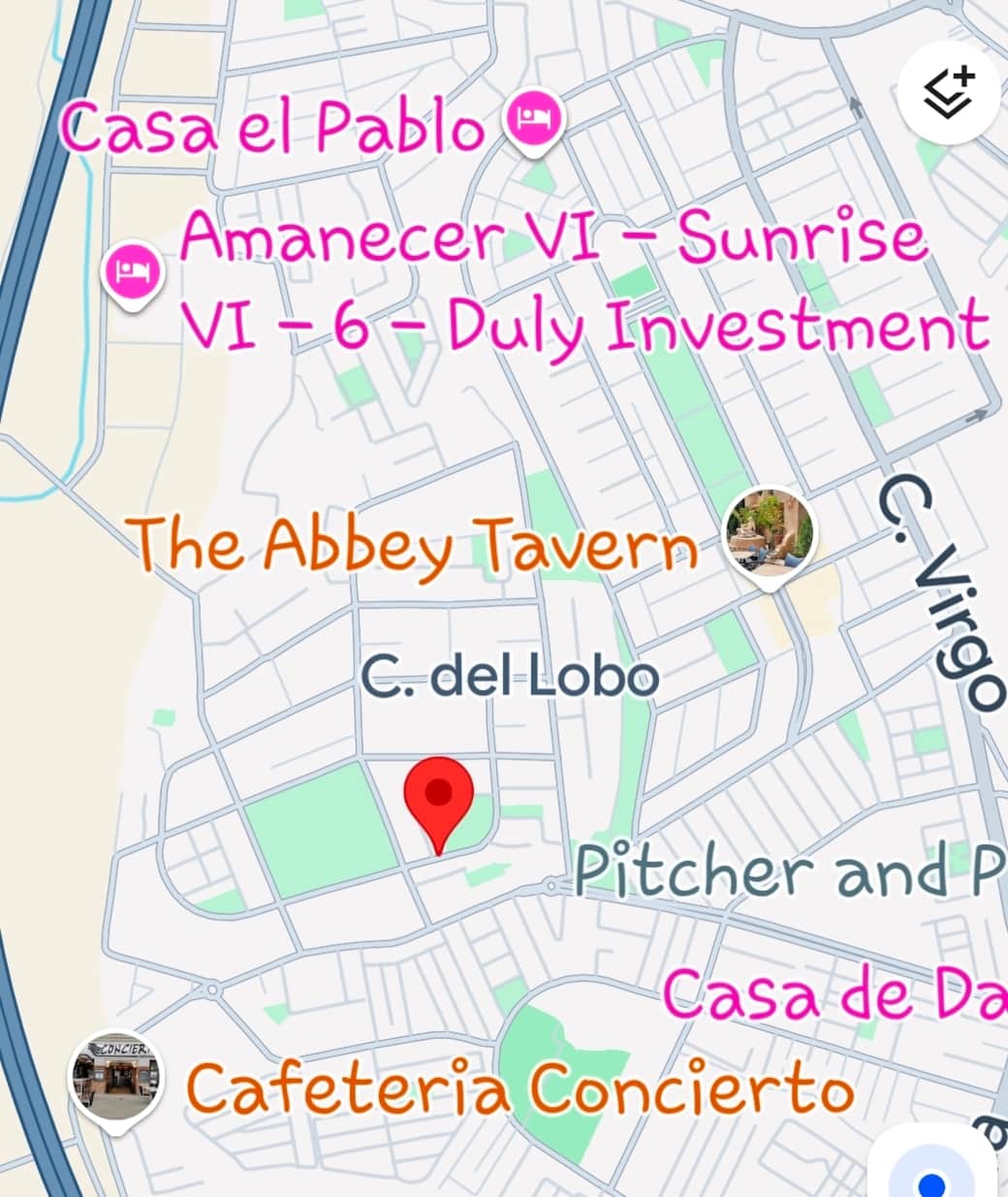Tap the red dropped pin
The height and width of the screenshot is (1197, 1008).
coord(438,800)
